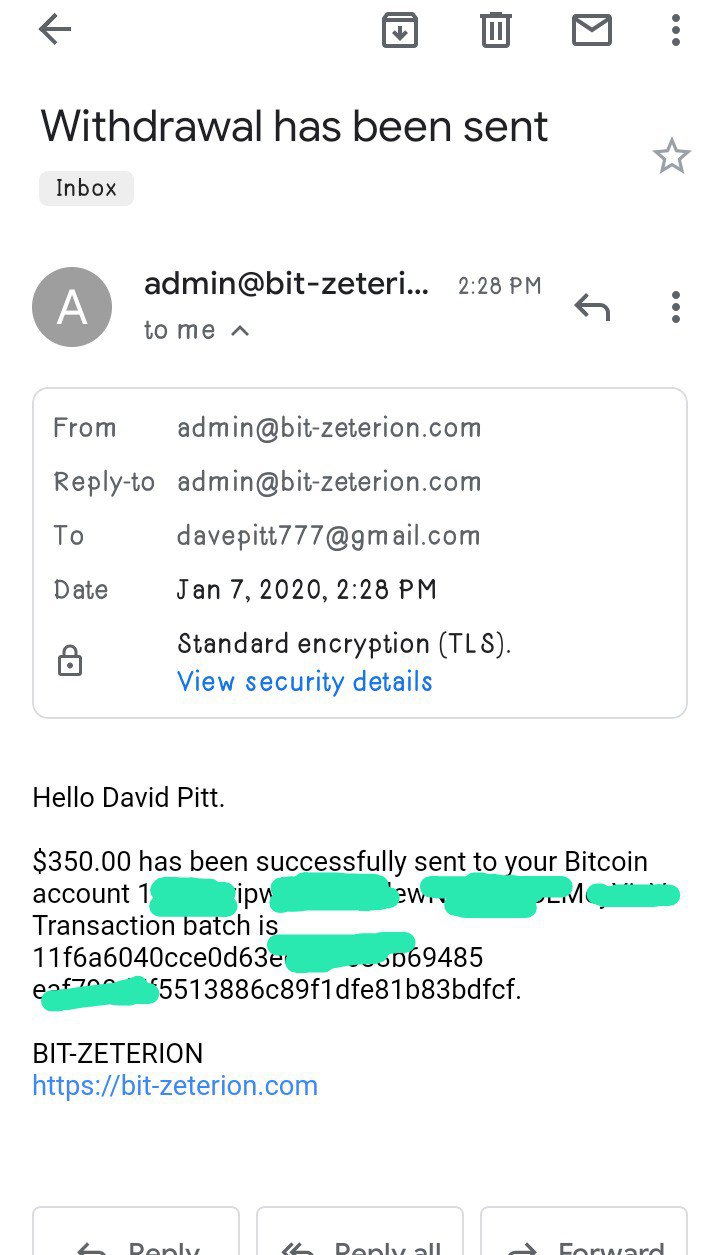Tap the Reply button below the message
The width and height of the screenshot is (720, 1255).
pyautogui.click(x=136, y=1238)
